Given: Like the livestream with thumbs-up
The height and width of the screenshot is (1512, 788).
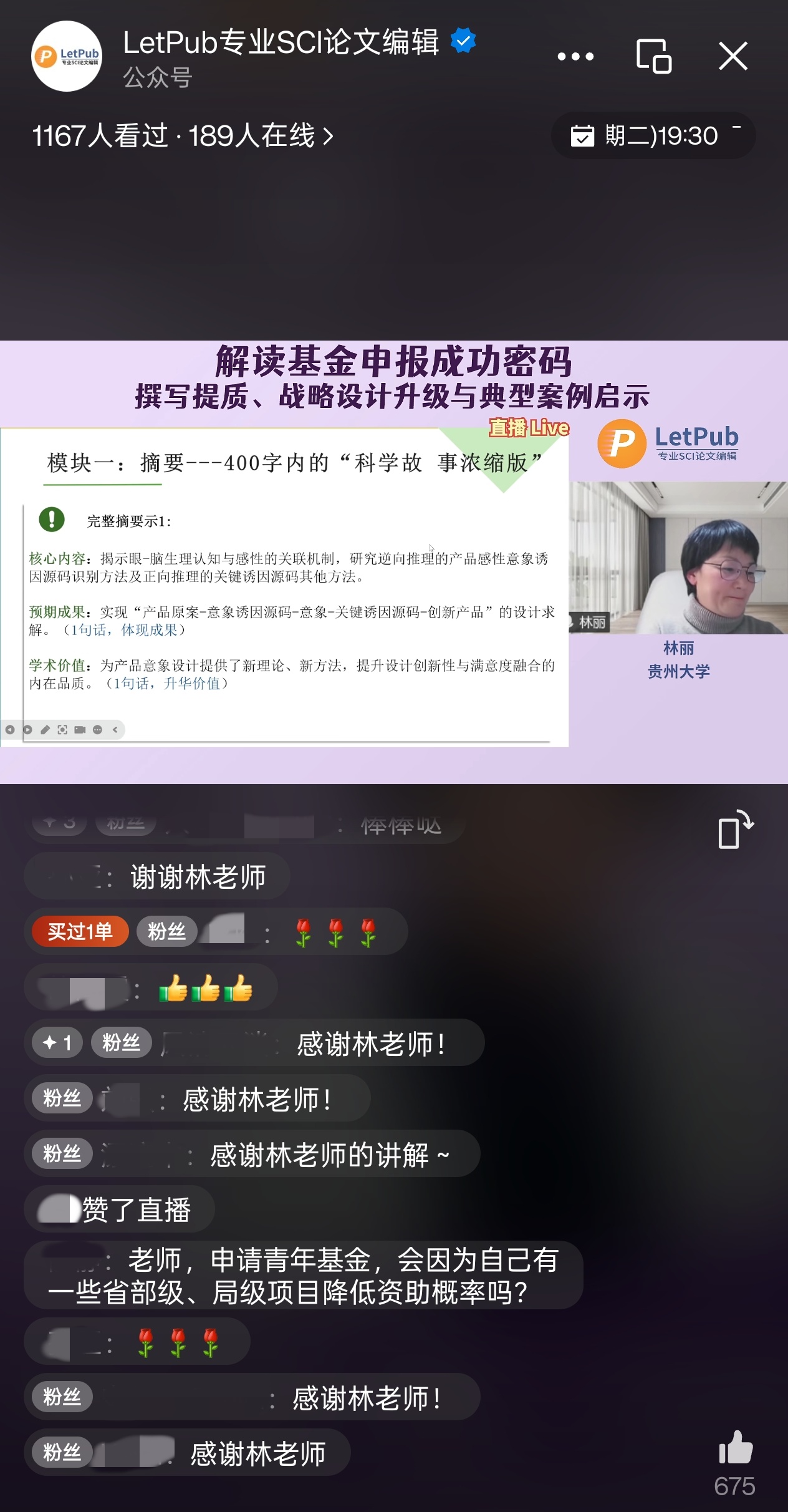Looking at the screenshot, I should tap(736, 1448).
